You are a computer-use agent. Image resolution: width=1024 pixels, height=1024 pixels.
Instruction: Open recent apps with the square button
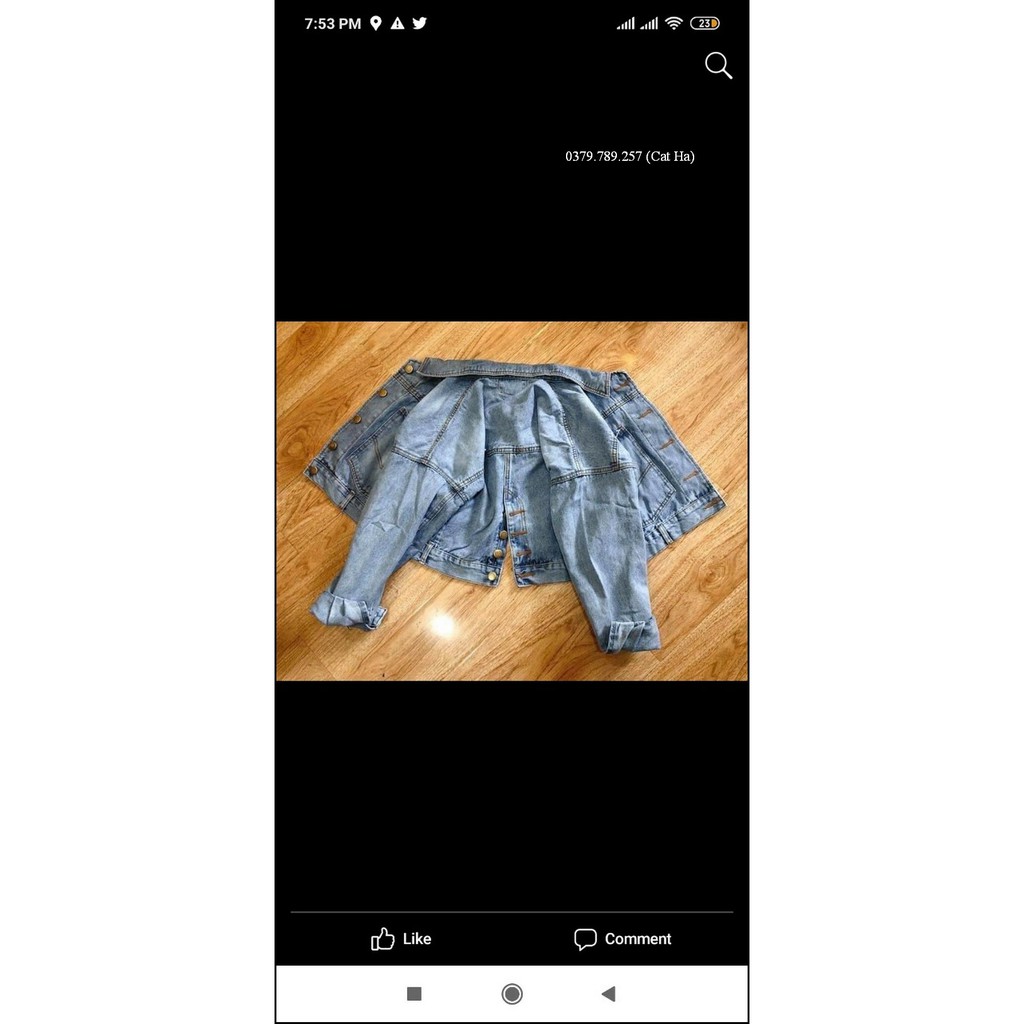tap(414, 994)
